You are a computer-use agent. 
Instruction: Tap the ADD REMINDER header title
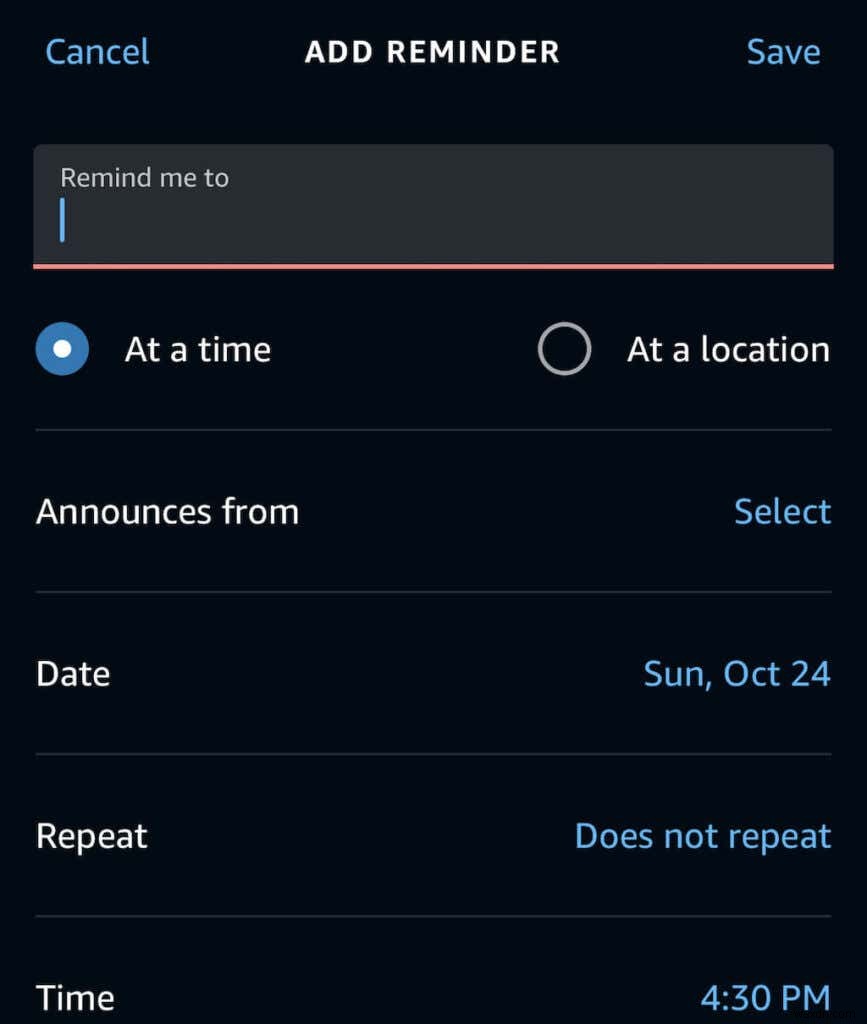click(x=432, y=52)
